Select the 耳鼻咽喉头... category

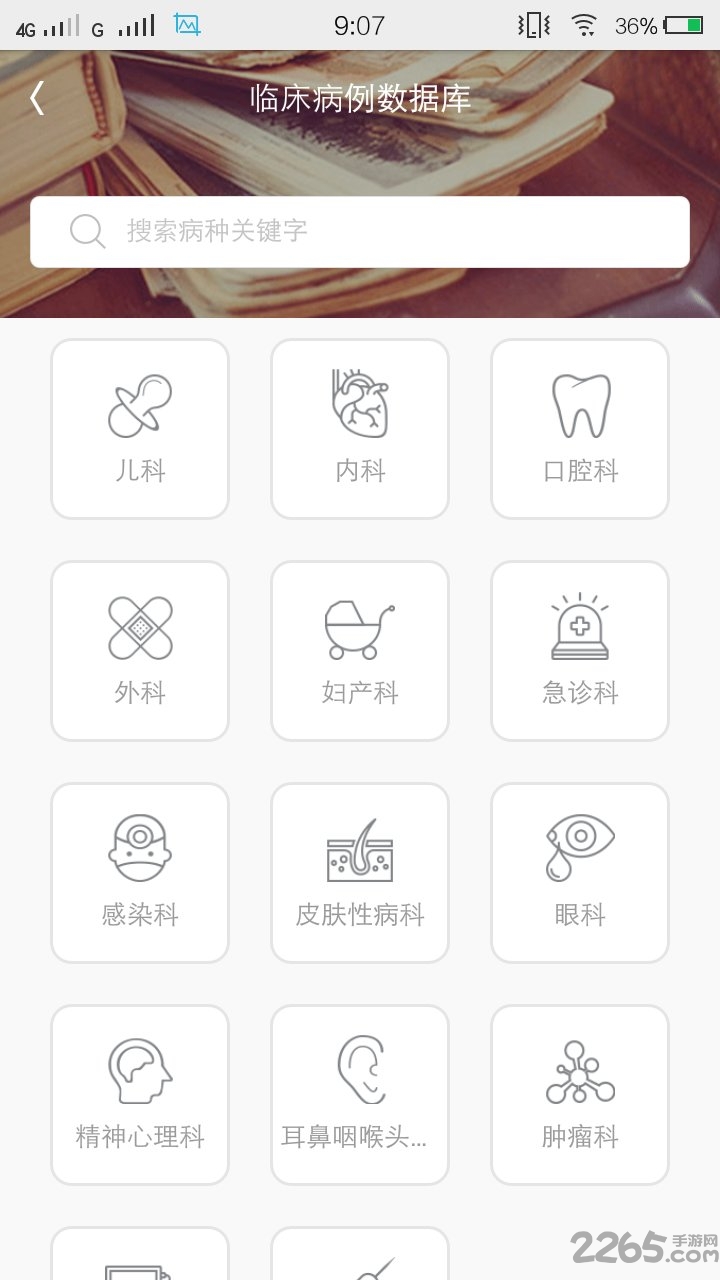coord(360,1095)
